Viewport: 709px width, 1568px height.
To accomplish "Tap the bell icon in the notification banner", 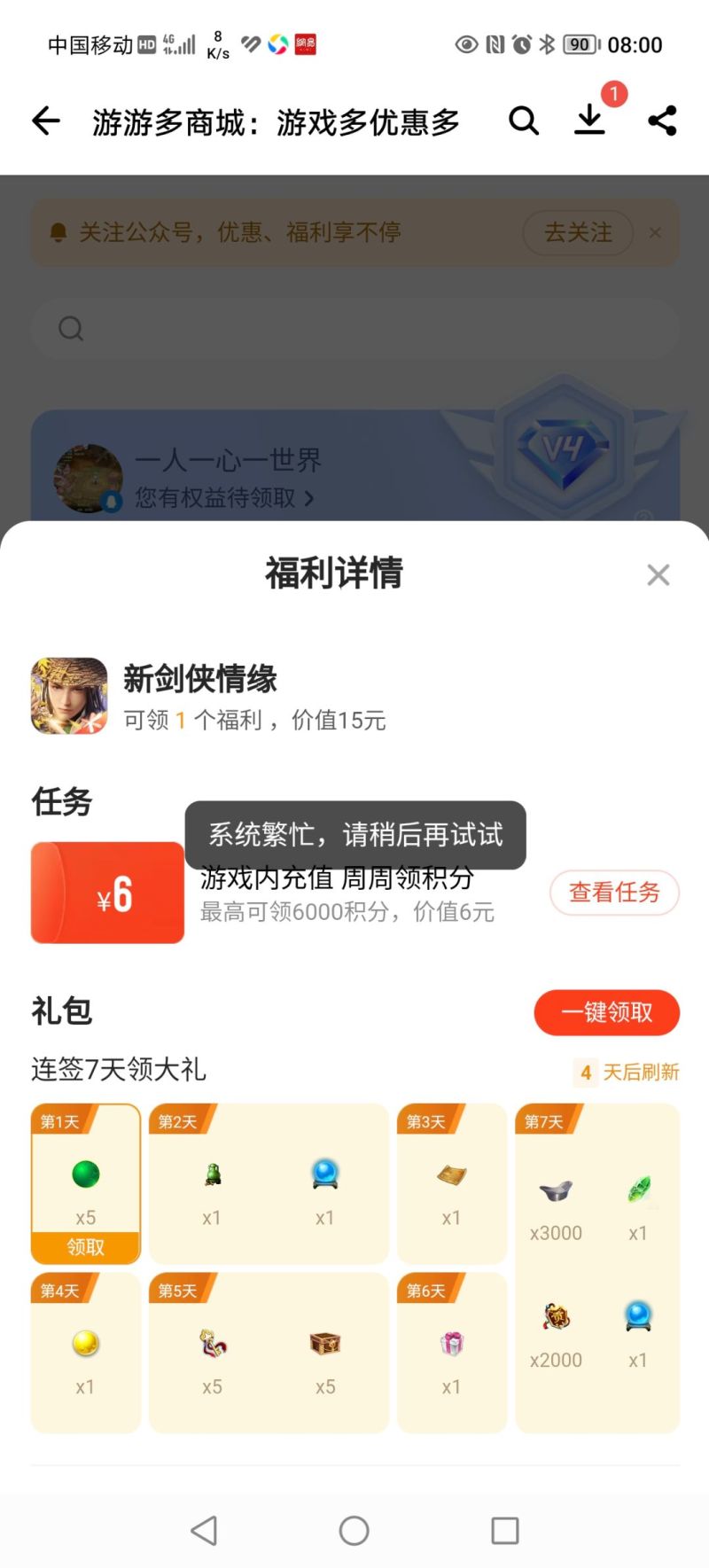I will 58,231.
